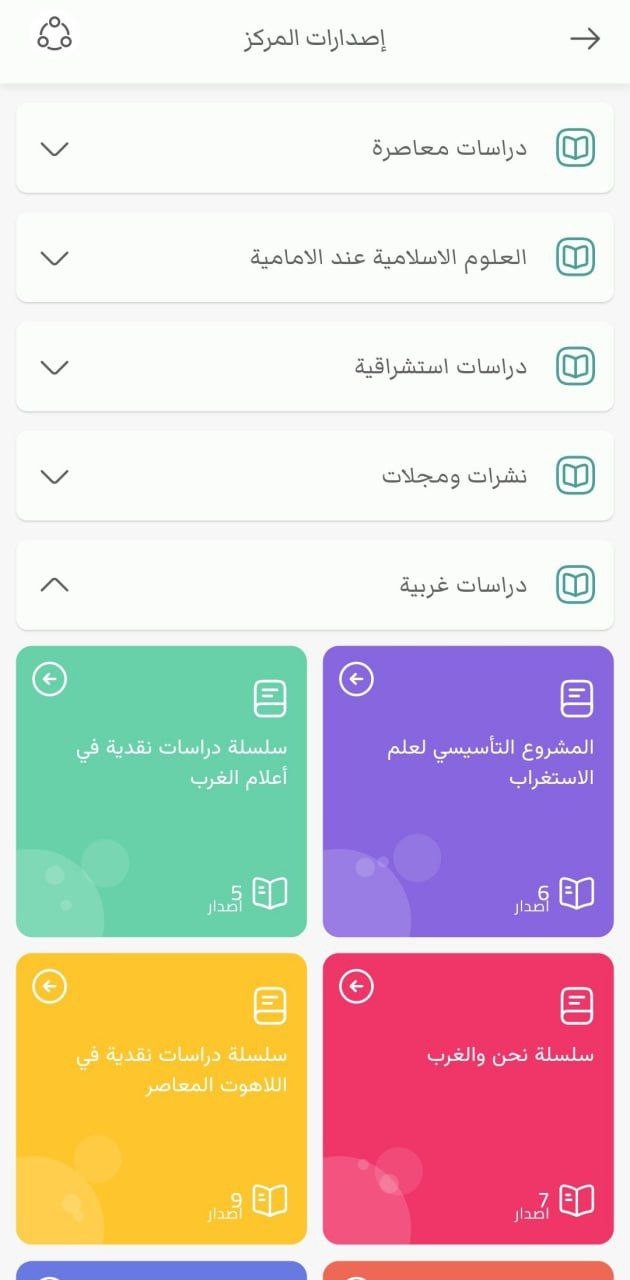Open سلسلة دراسات نقدية في أعلام الغرب card
Image resolution: width=630 pixels, height=1280 pixels.
click(x=161, y=791)
